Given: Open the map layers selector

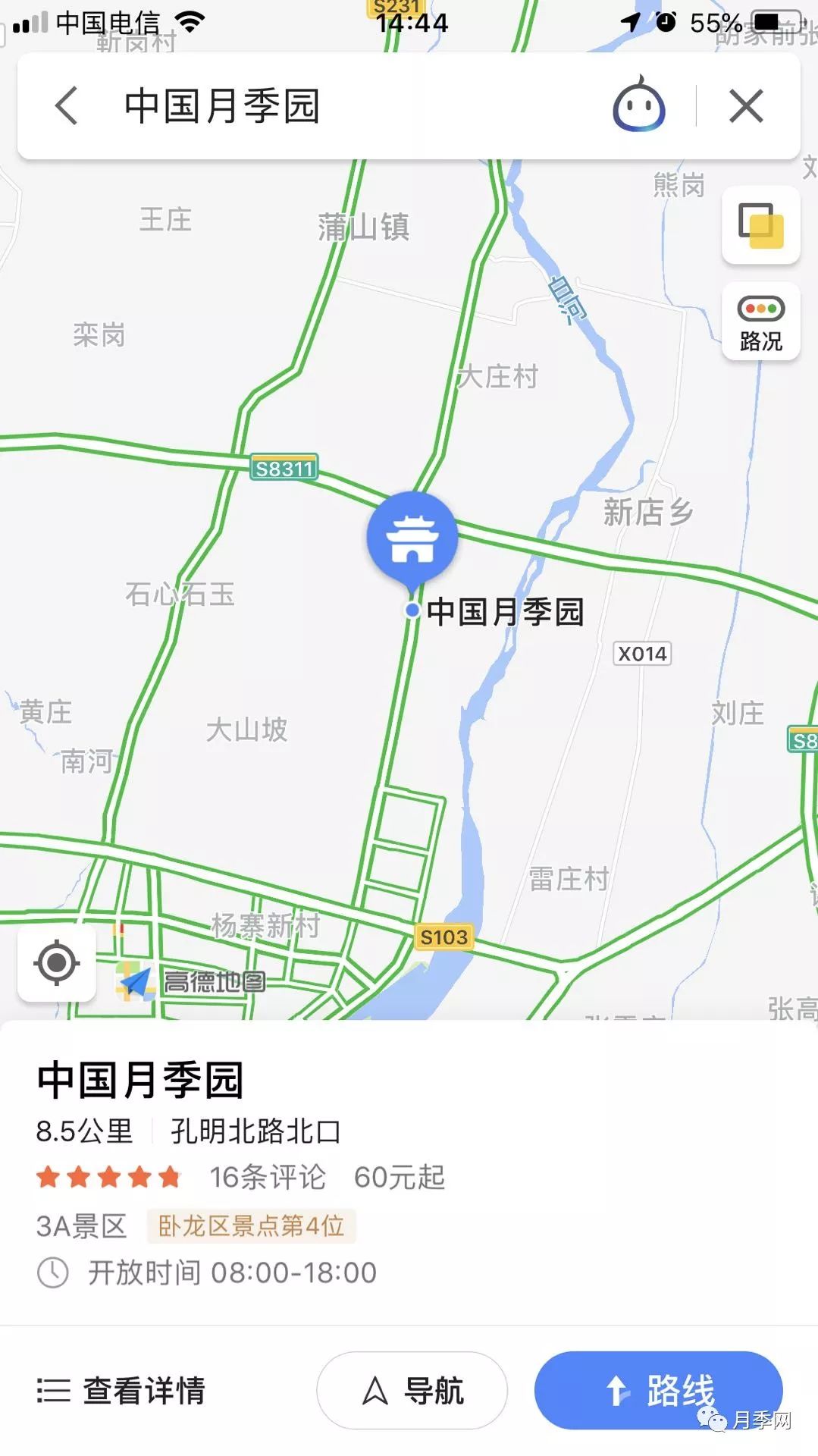Looking at the screenshot, I should click(760, 225).
